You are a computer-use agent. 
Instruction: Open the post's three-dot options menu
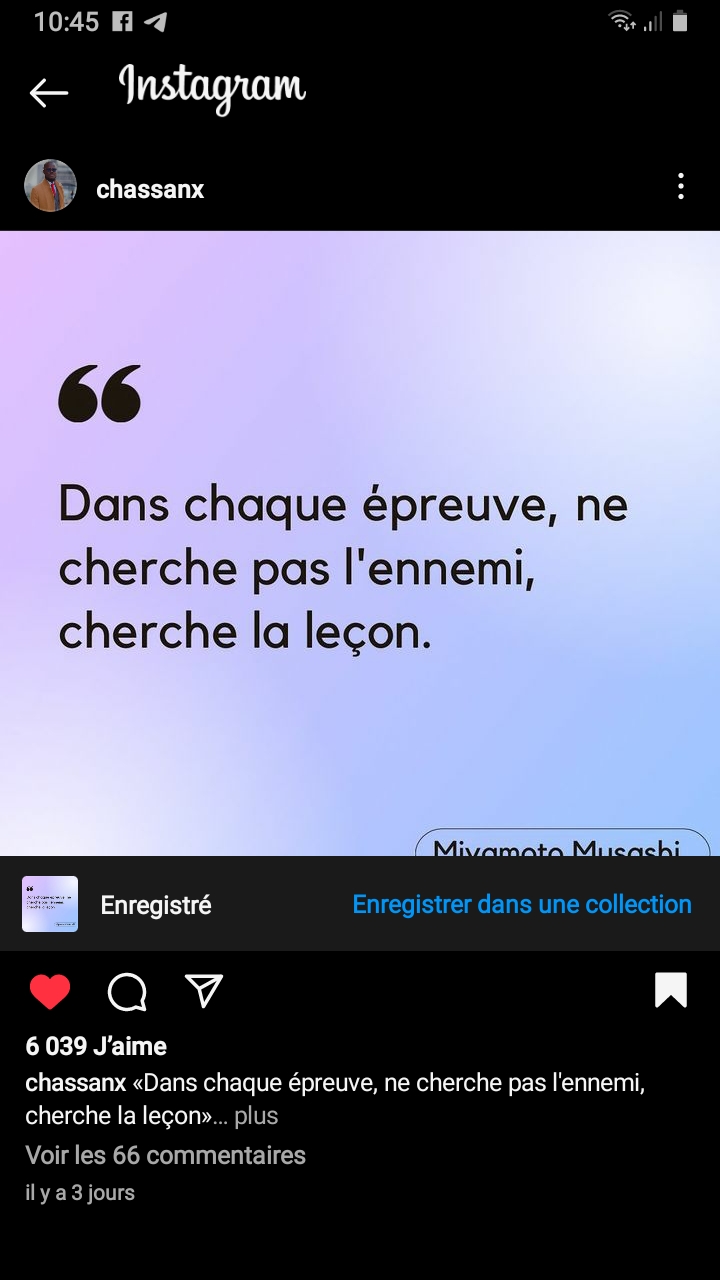coord(680,186)
